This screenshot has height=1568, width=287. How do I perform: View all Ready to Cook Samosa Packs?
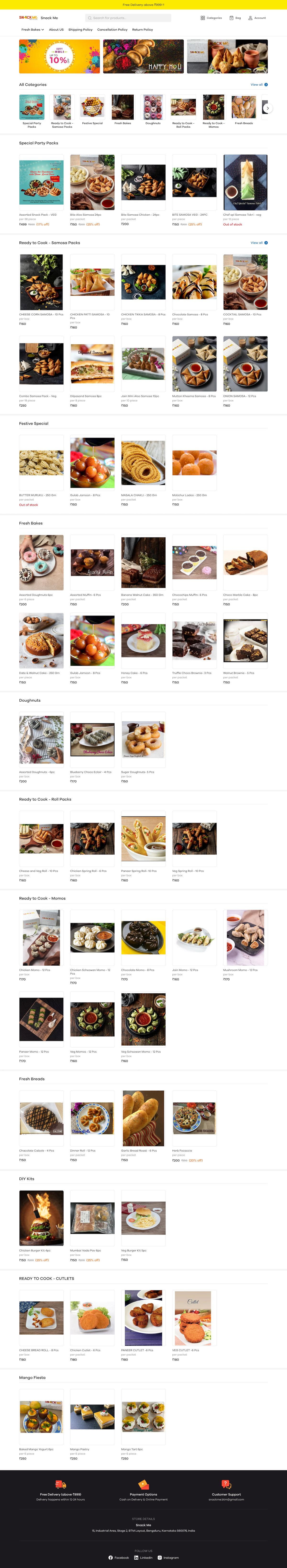pos(258,243)
